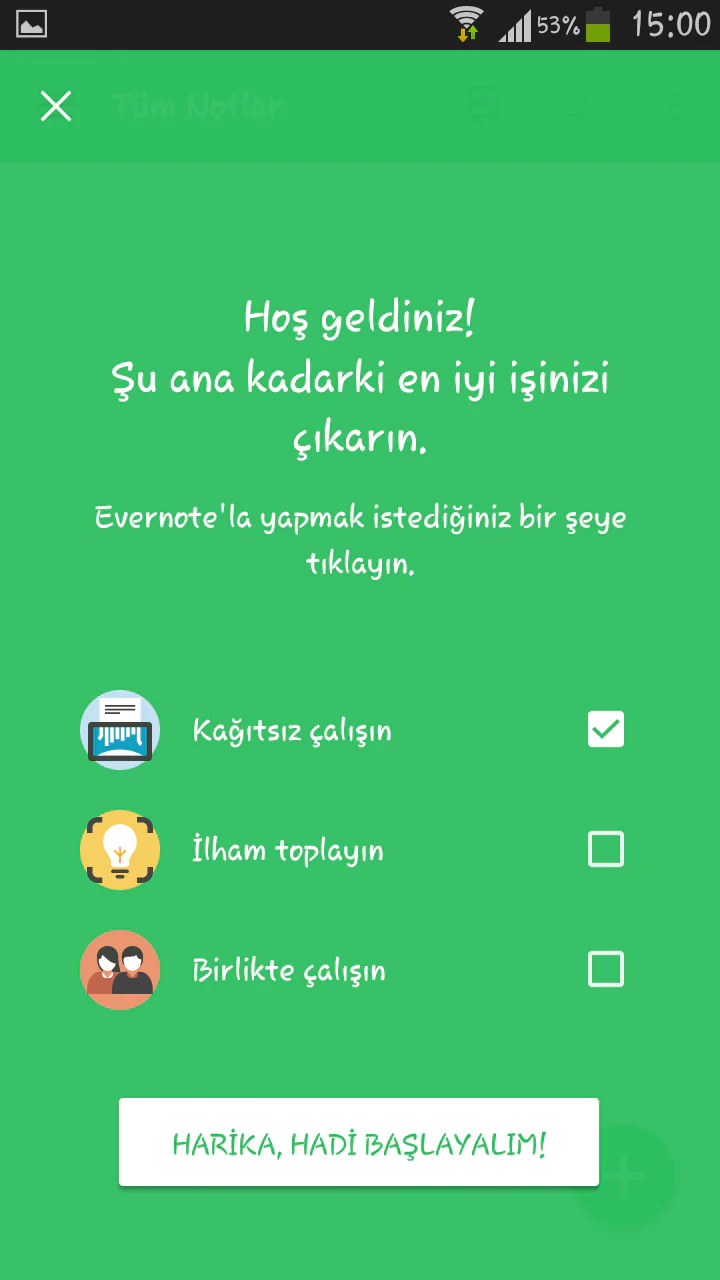720x1280 pixels.
Task: Check the İlham toplayın checkbox
Action: [606, 849]
